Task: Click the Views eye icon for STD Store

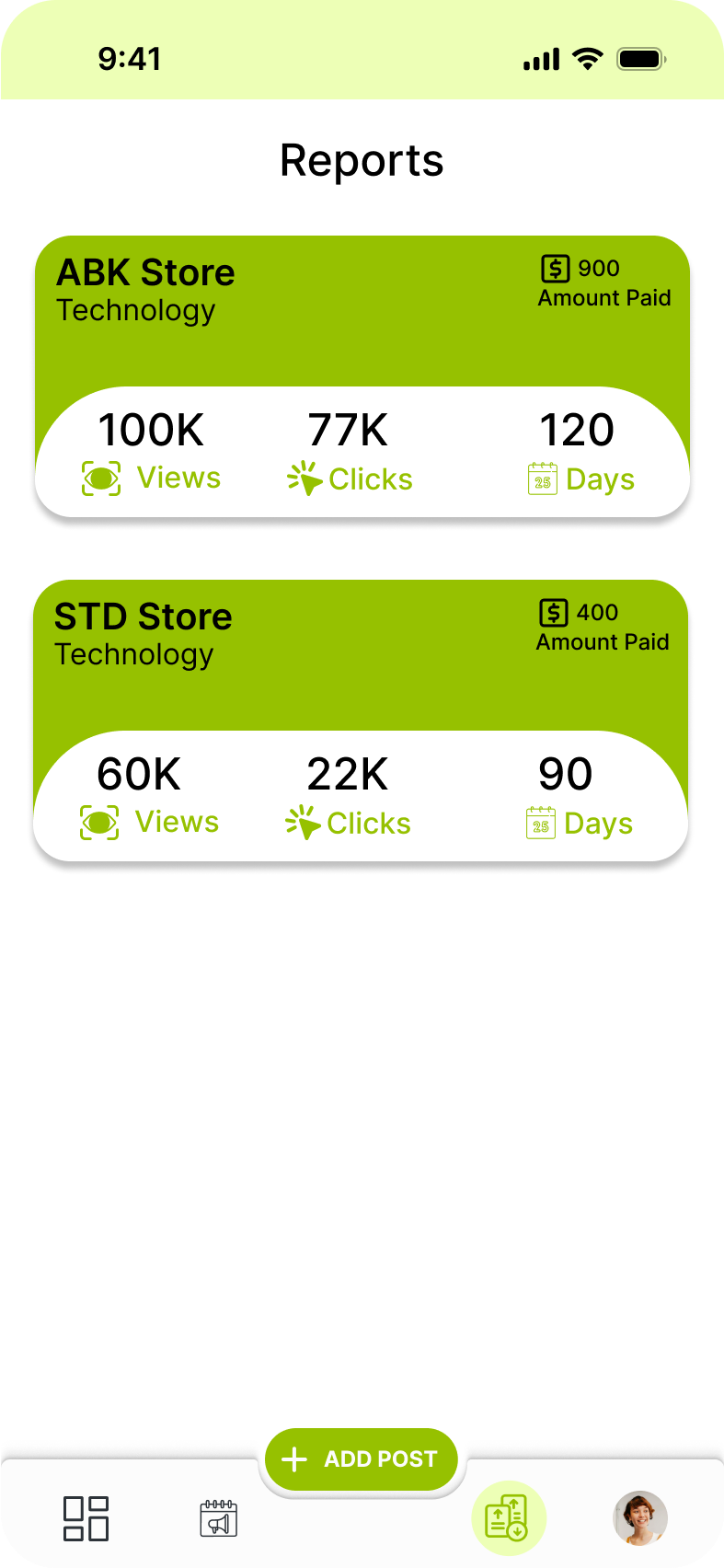Action: [x=101, y=823]
